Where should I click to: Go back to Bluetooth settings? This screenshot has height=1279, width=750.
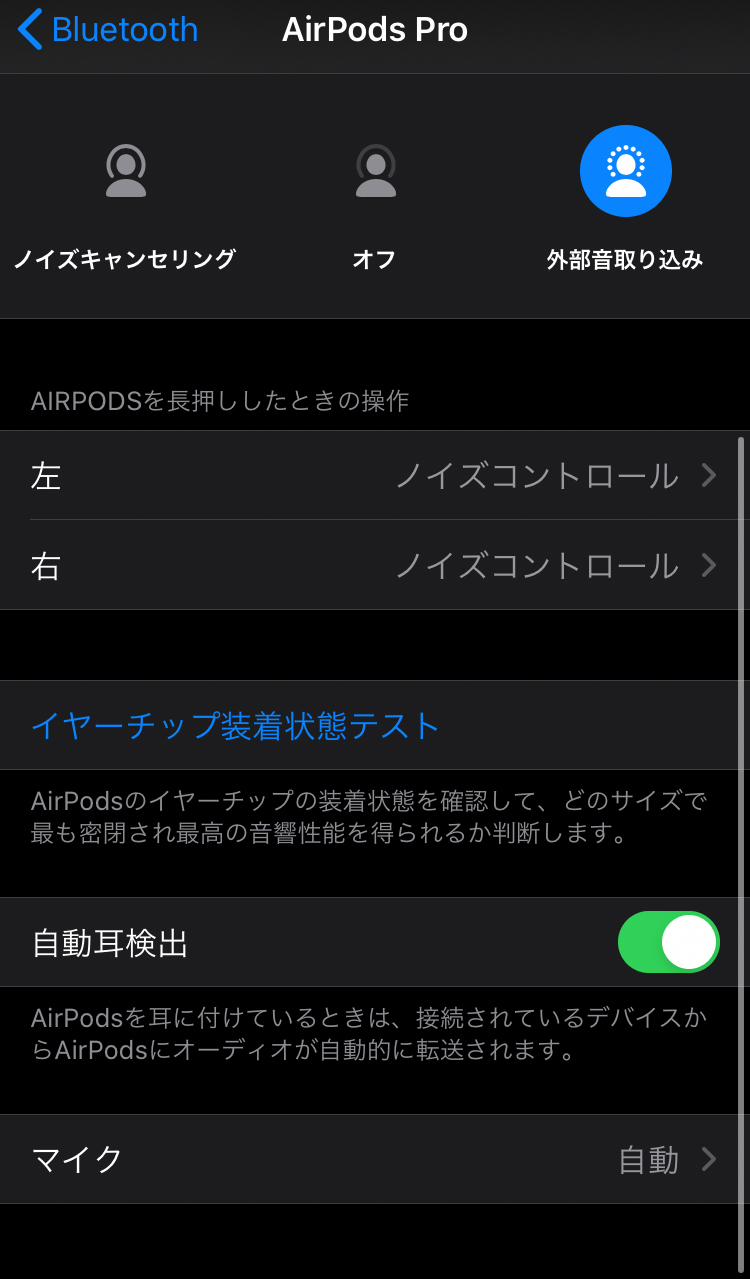(108, 30)
